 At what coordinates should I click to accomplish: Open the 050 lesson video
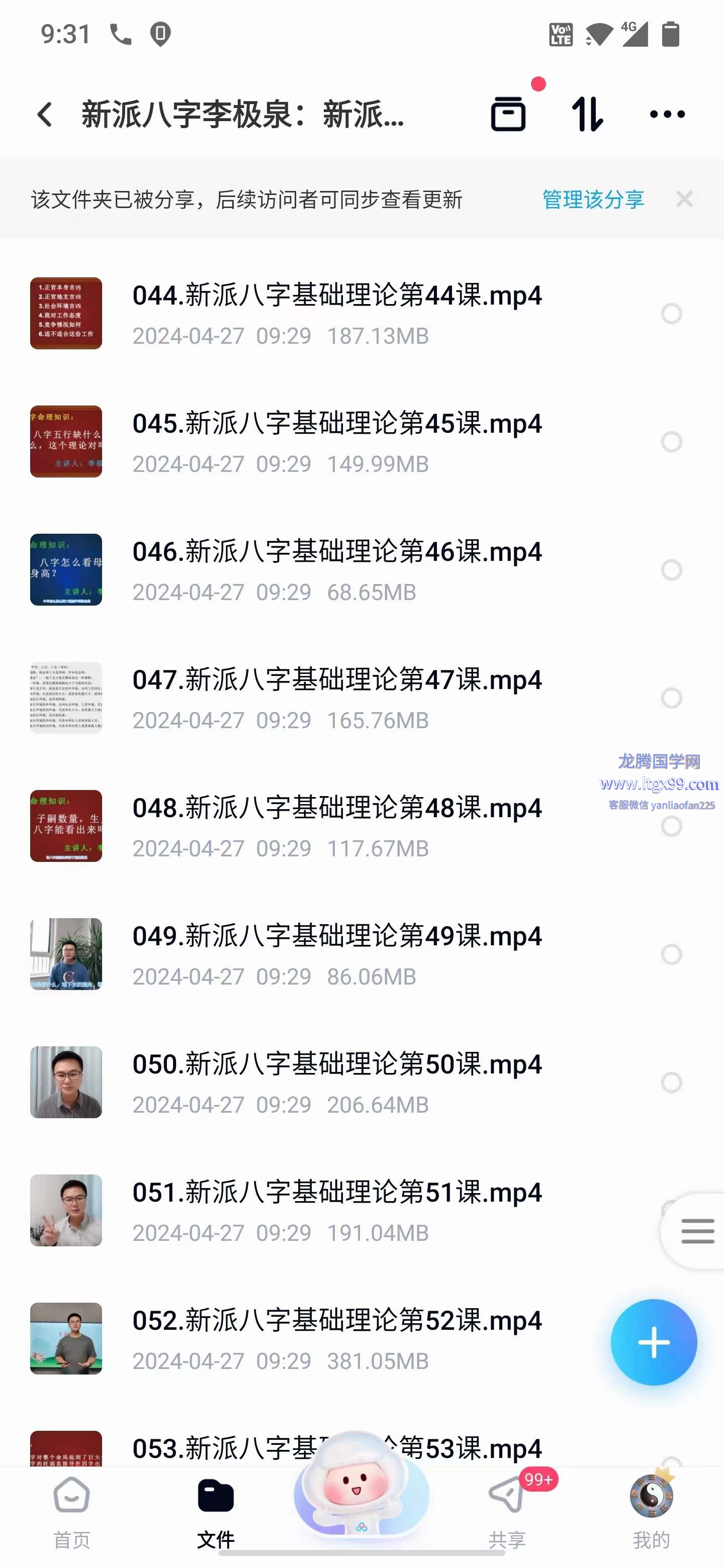point(337,1082)
